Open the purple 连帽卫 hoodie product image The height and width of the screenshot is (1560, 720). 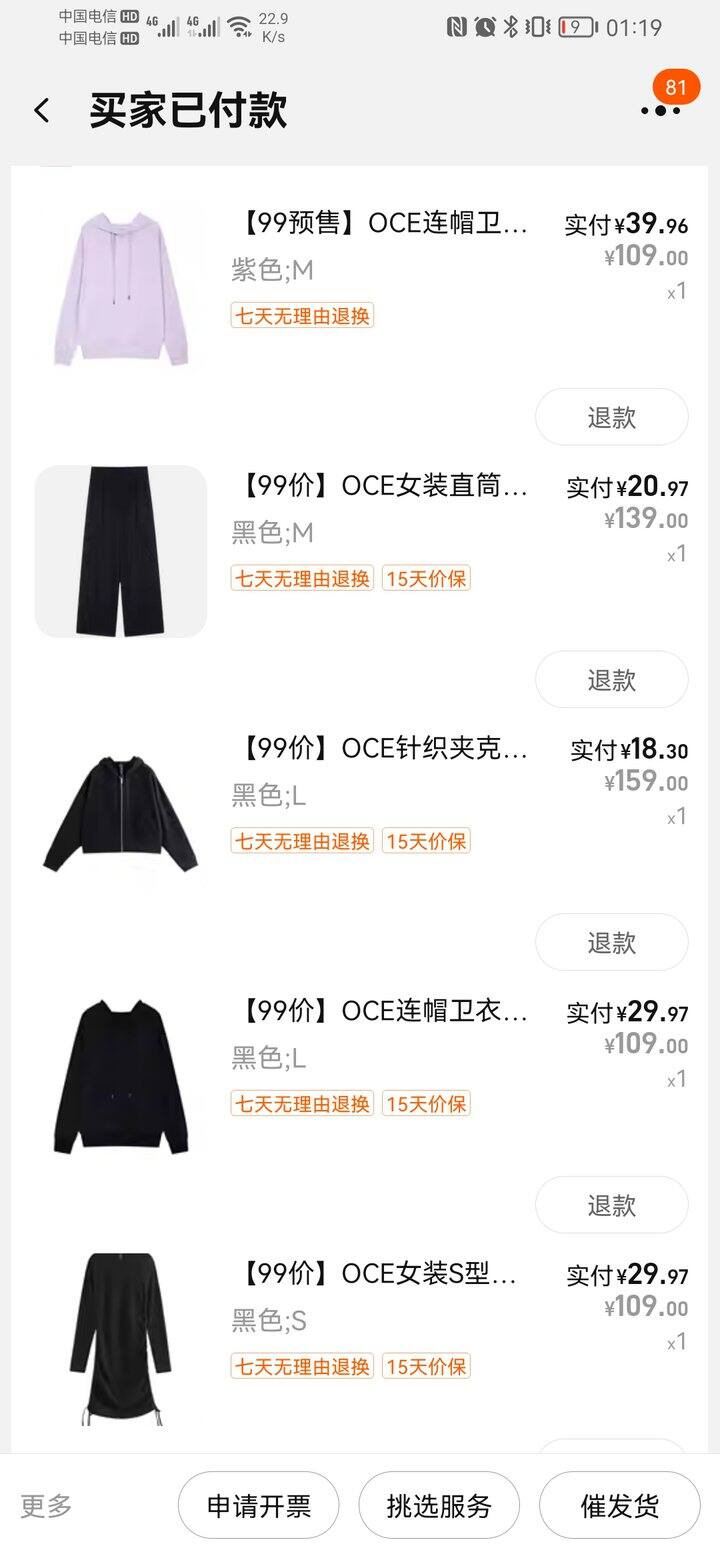pyautogui.click(x=121, y=289)
